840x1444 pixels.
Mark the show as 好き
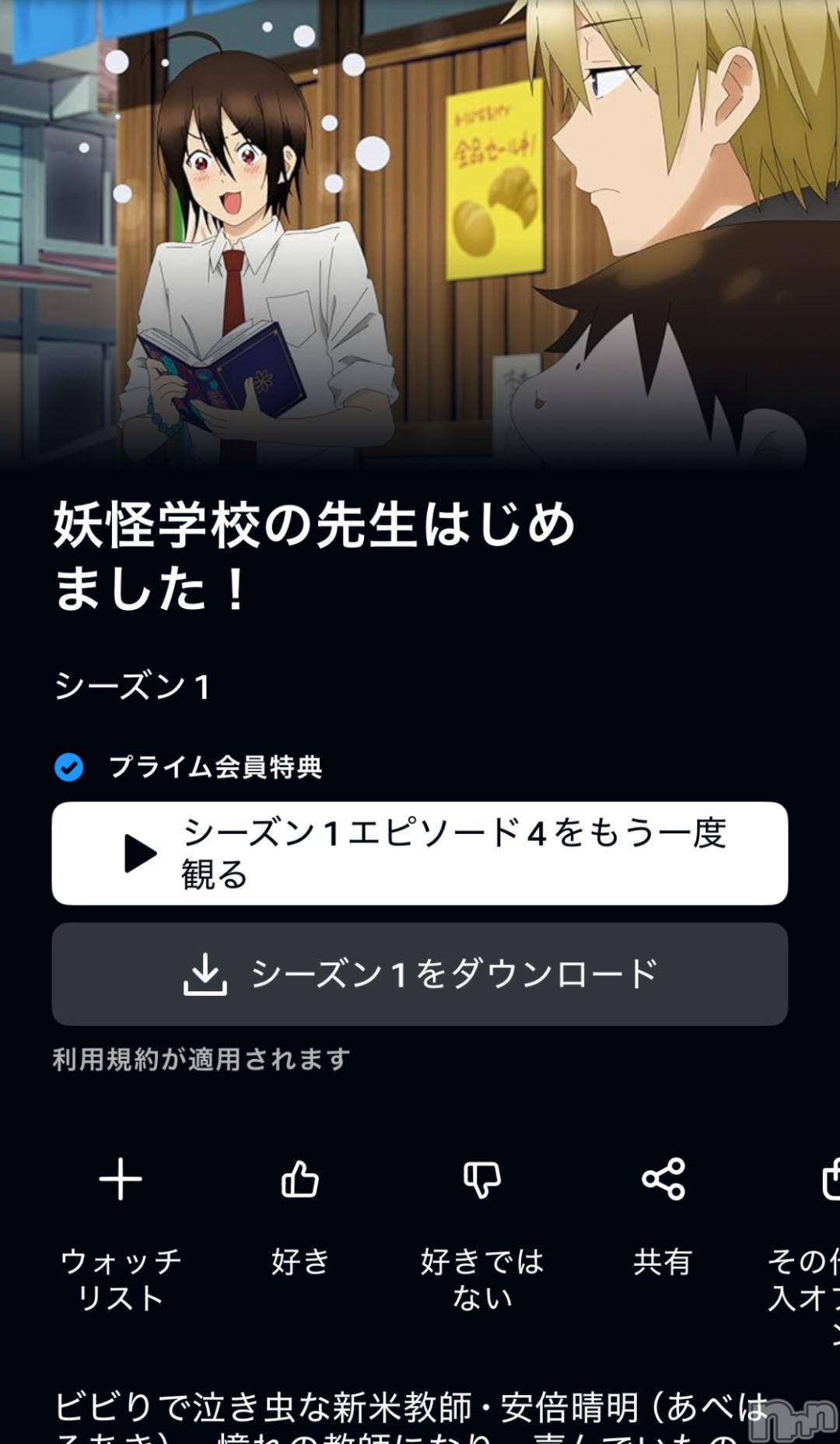300,1180
